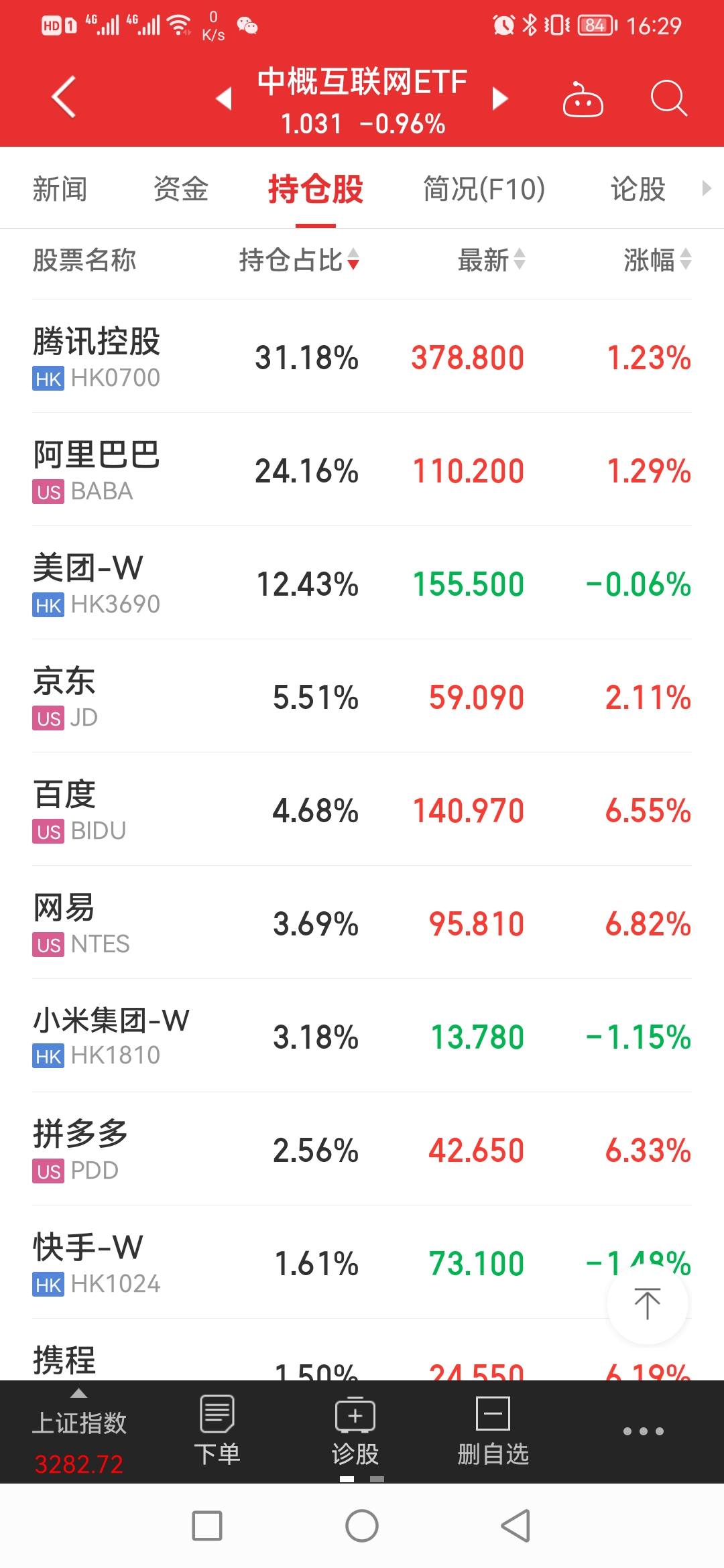
Task: Toggle sort by 最新 price column
Action: coord(491,261)
